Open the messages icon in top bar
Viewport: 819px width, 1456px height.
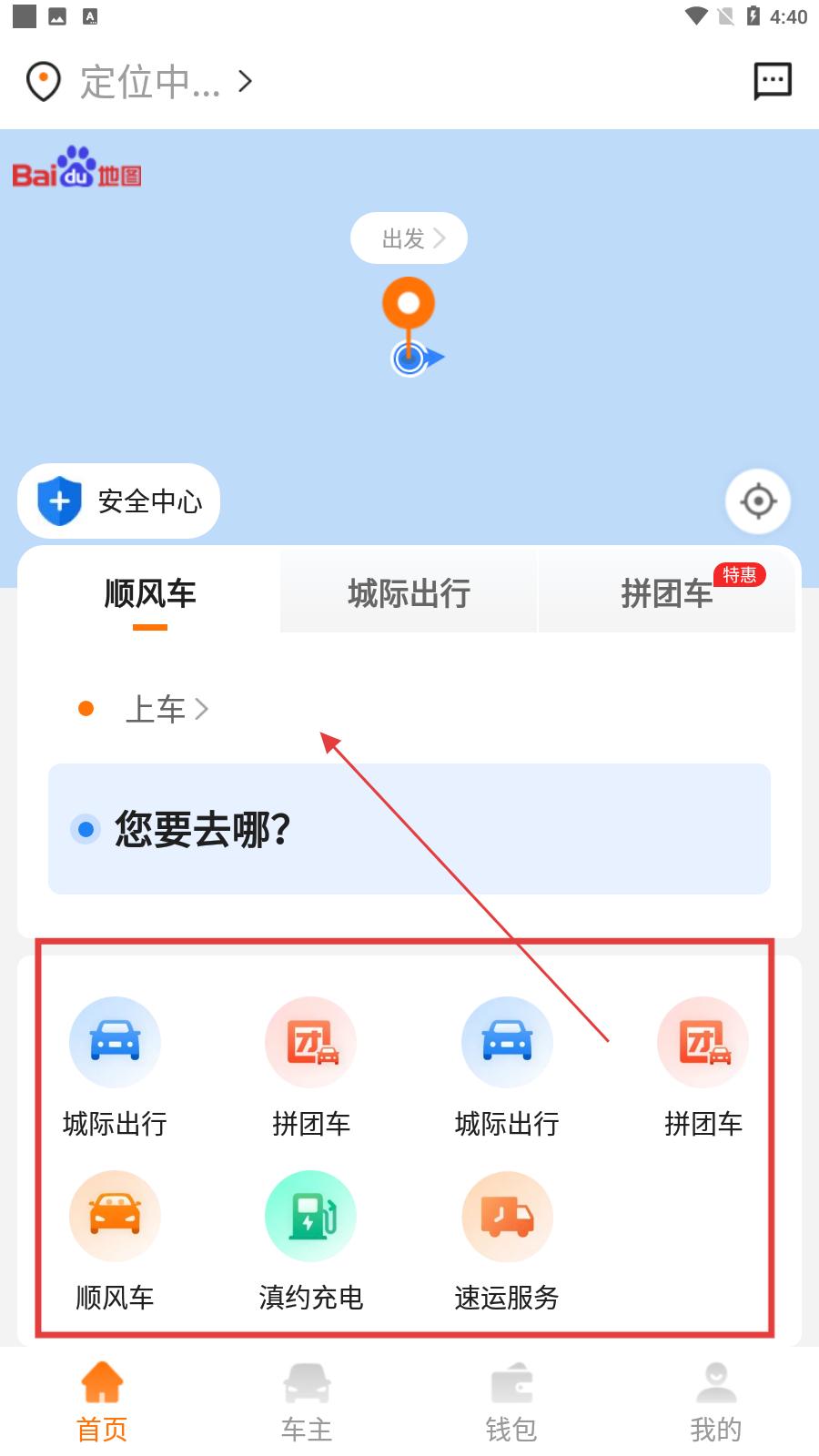773,81
